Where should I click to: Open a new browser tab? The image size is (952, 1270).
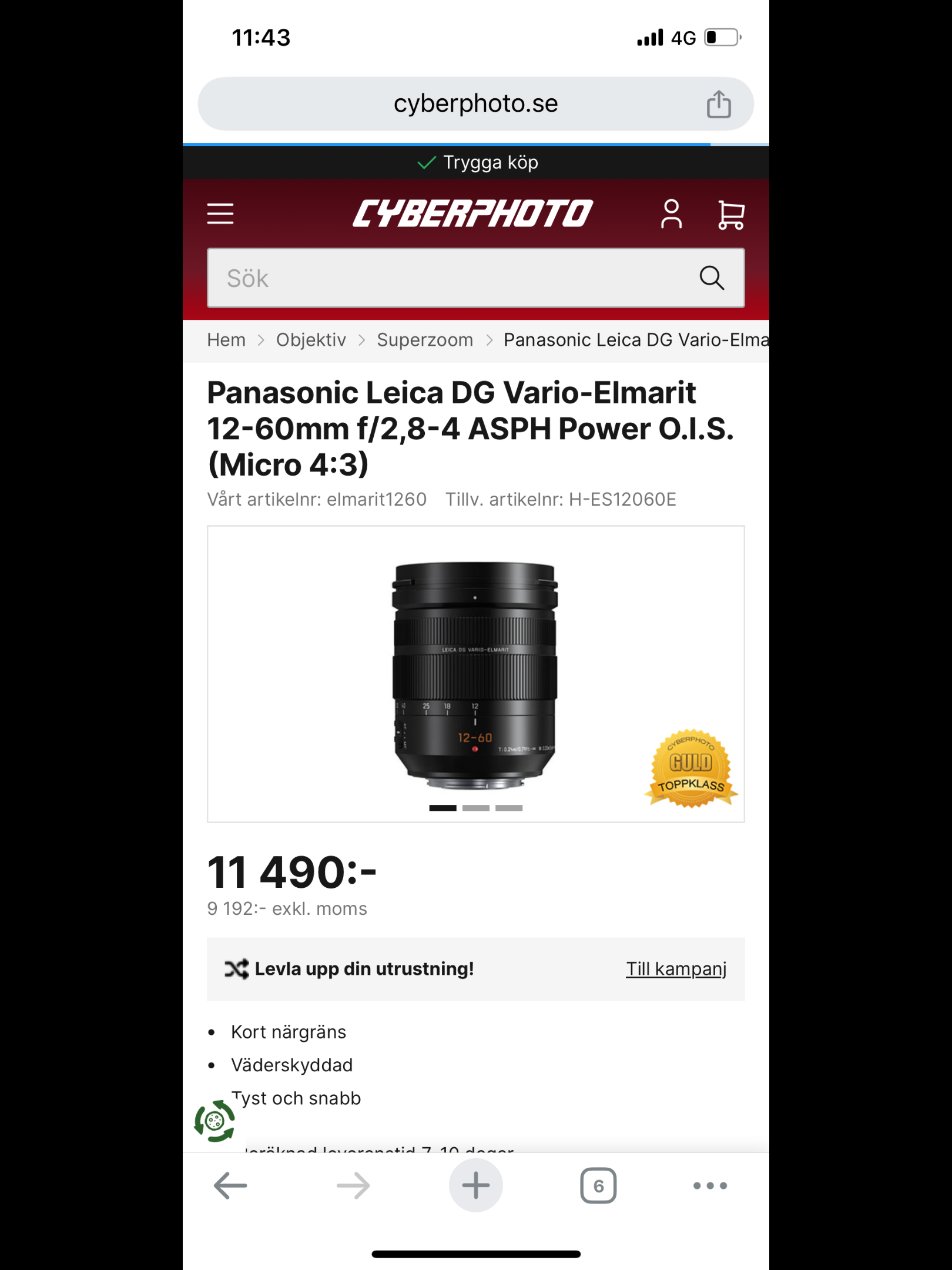(x=475, y=1185)
